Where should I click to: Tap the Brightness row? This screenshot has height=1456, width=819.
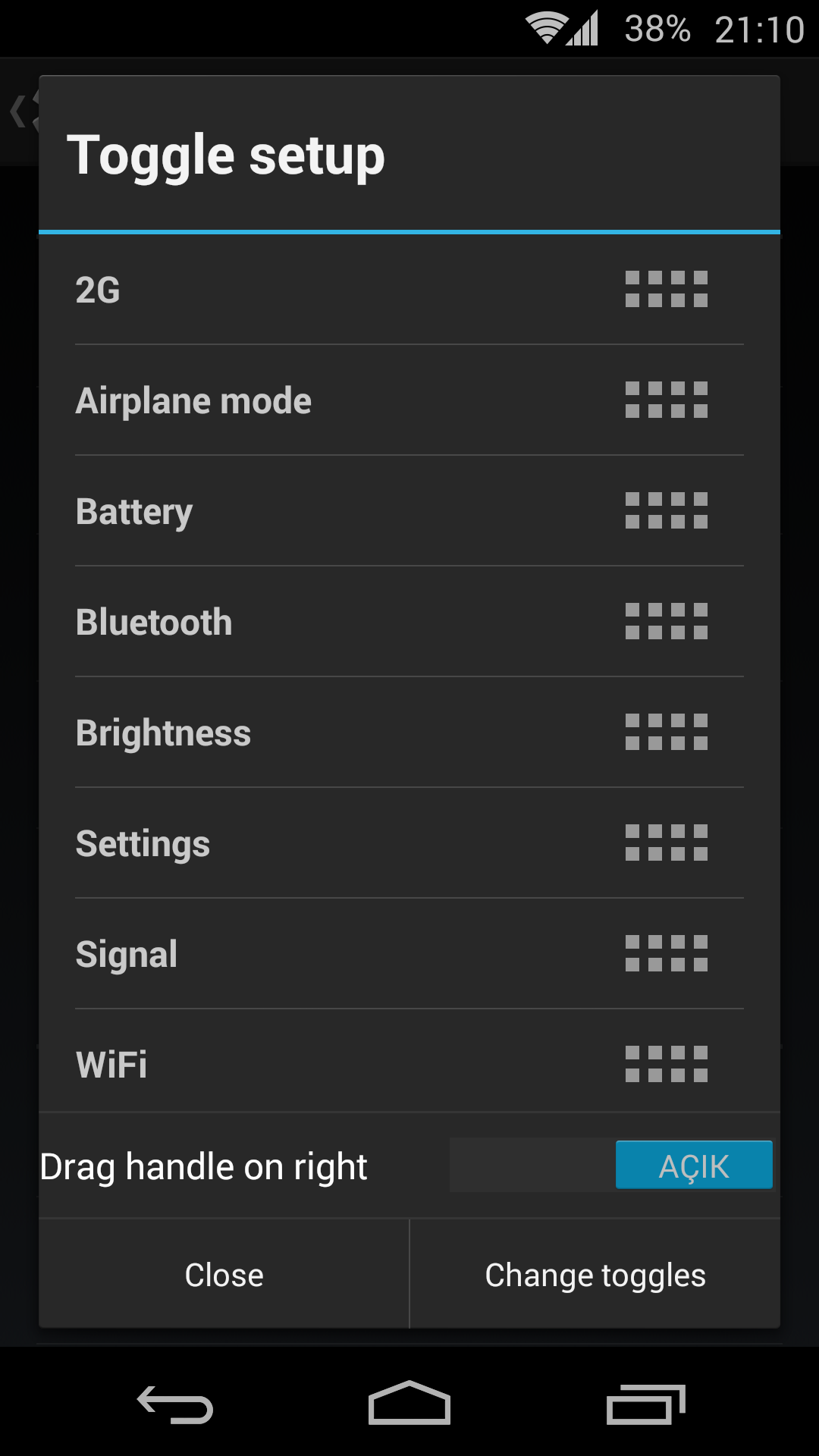(409, 733)
